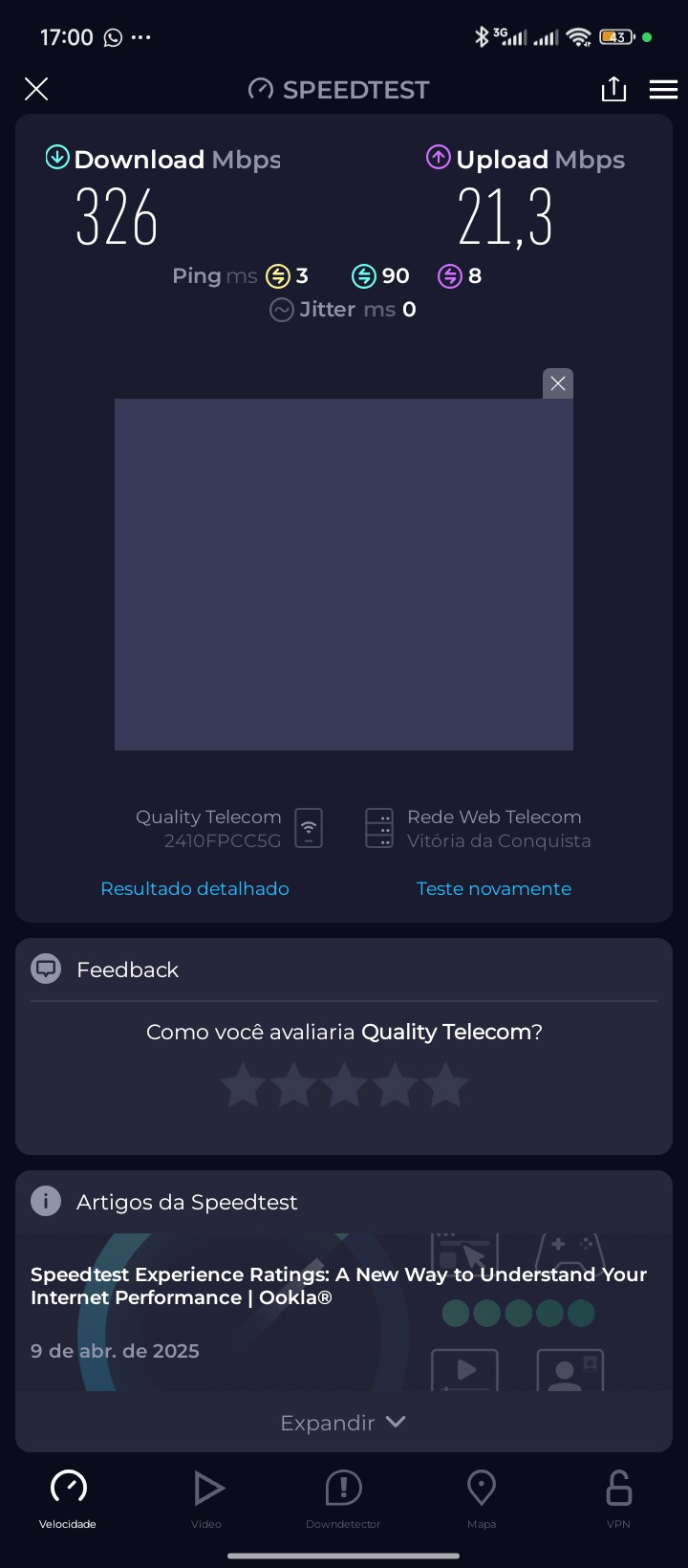Open the Speedtest Experience Ratings article
Screen dimensions: 688x1568
[339, 1286]
